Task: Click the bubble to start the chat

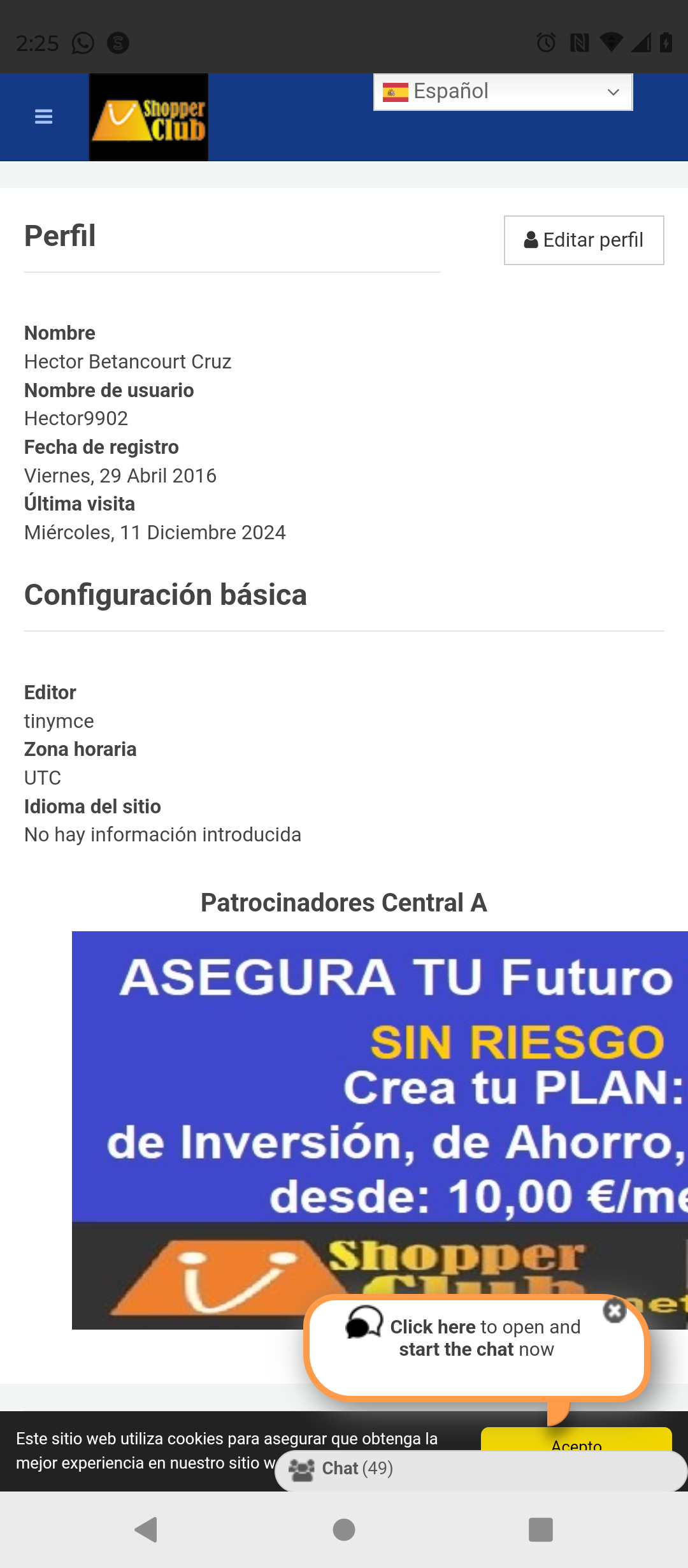Action: (x=477, y=1345)
